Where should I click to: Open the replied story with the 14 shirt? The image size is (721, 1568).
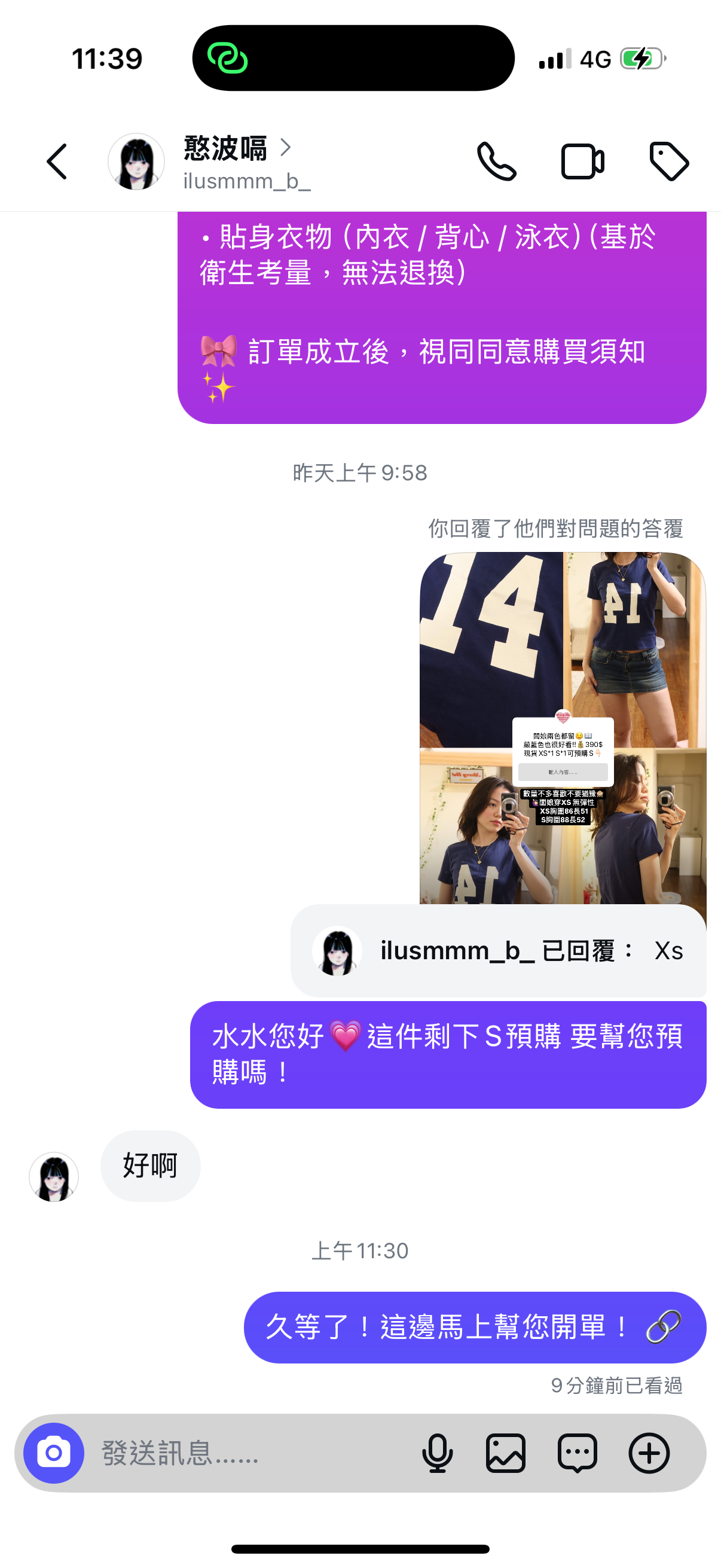562,727
